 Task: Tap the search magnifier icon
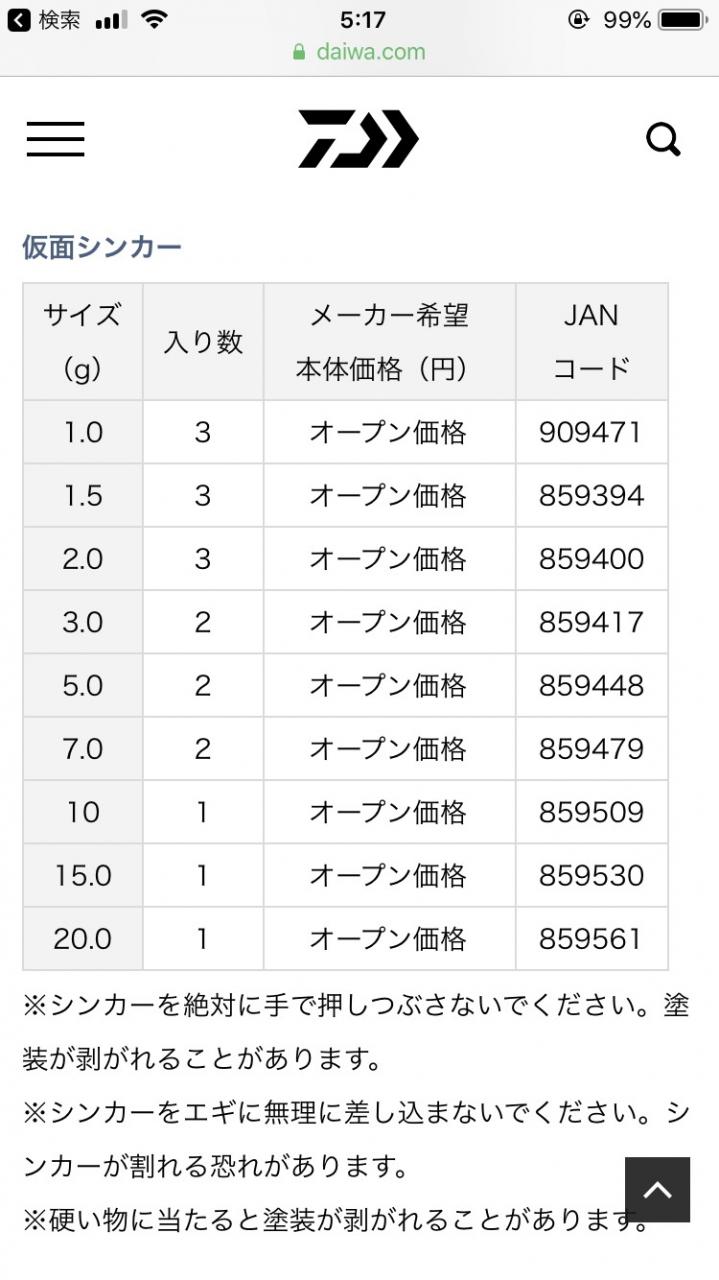pyautogui.click(x=664, y=140)
